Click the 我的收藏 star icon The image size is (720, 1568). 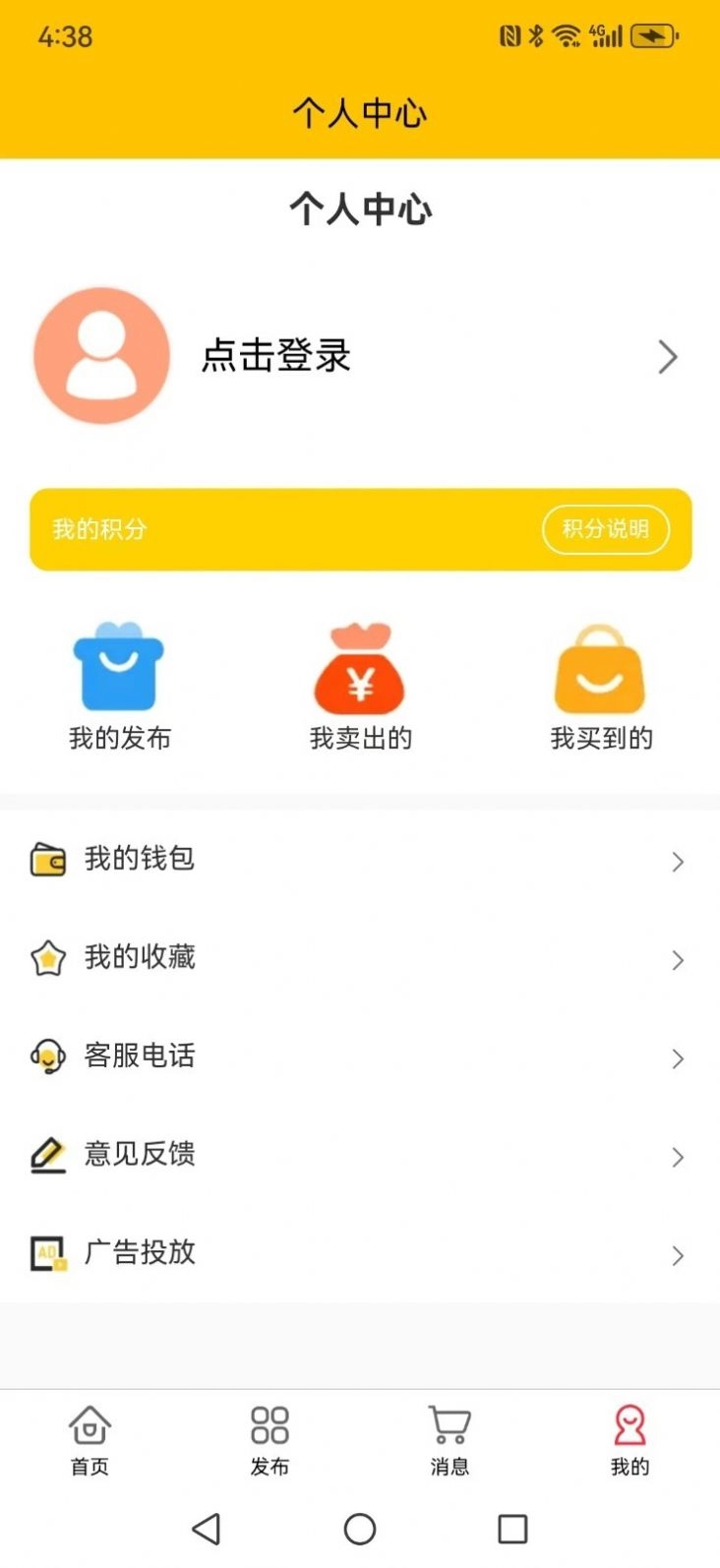pos(46,958)
